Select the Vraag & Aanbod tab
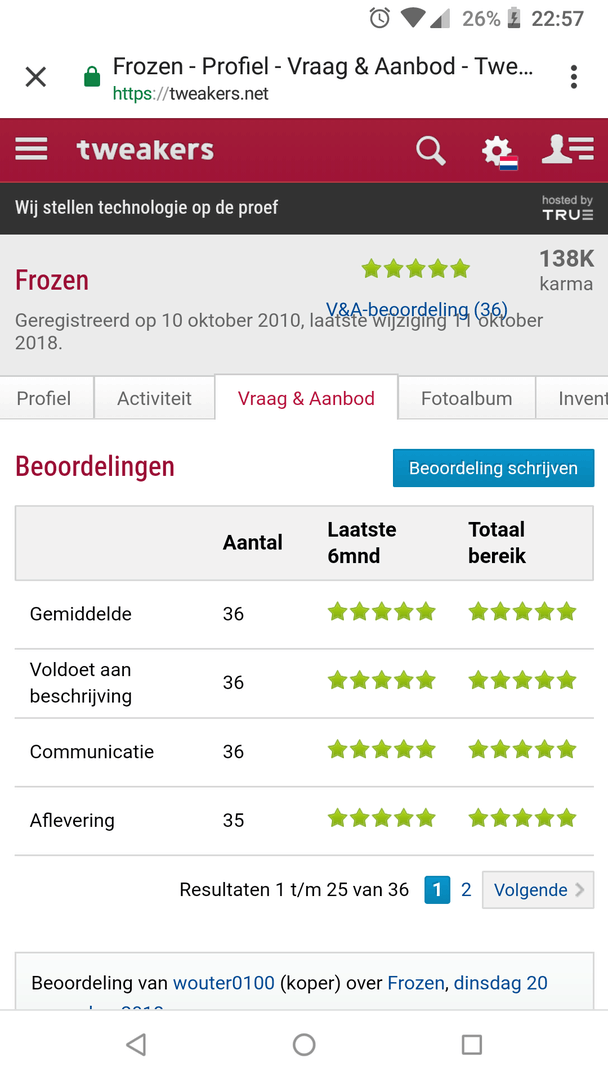Viewport: 608px width, 1080px height. [306, 398]
